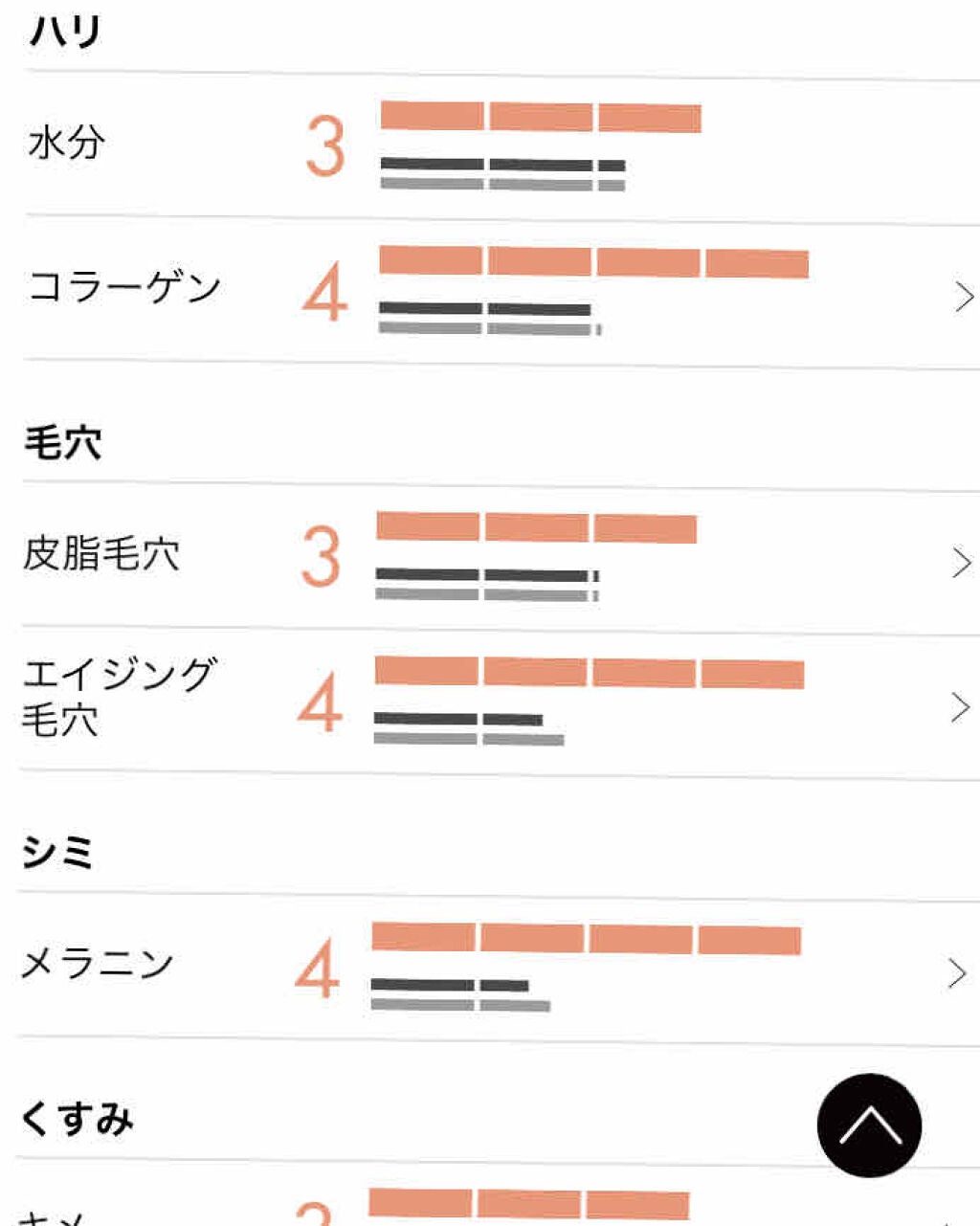Open the メラニン score details

tap(956, 973)
